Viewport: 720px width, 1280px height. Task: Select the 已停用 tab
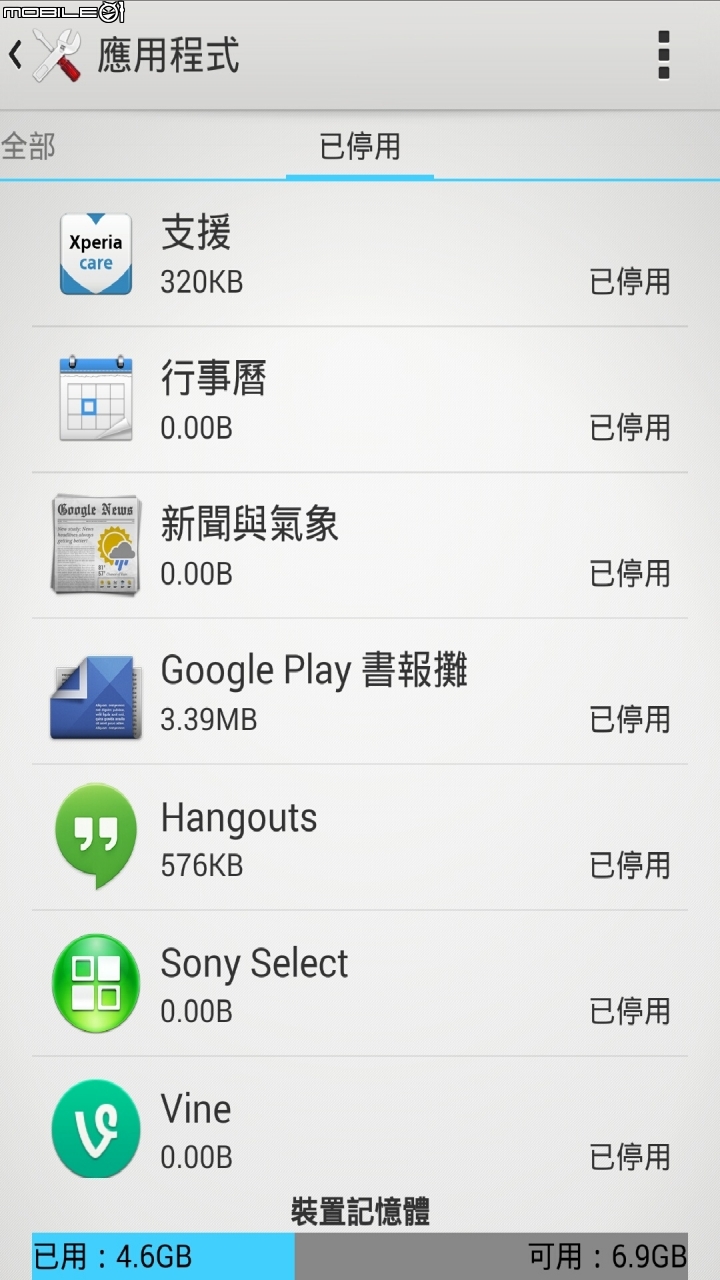coord(360,146)
